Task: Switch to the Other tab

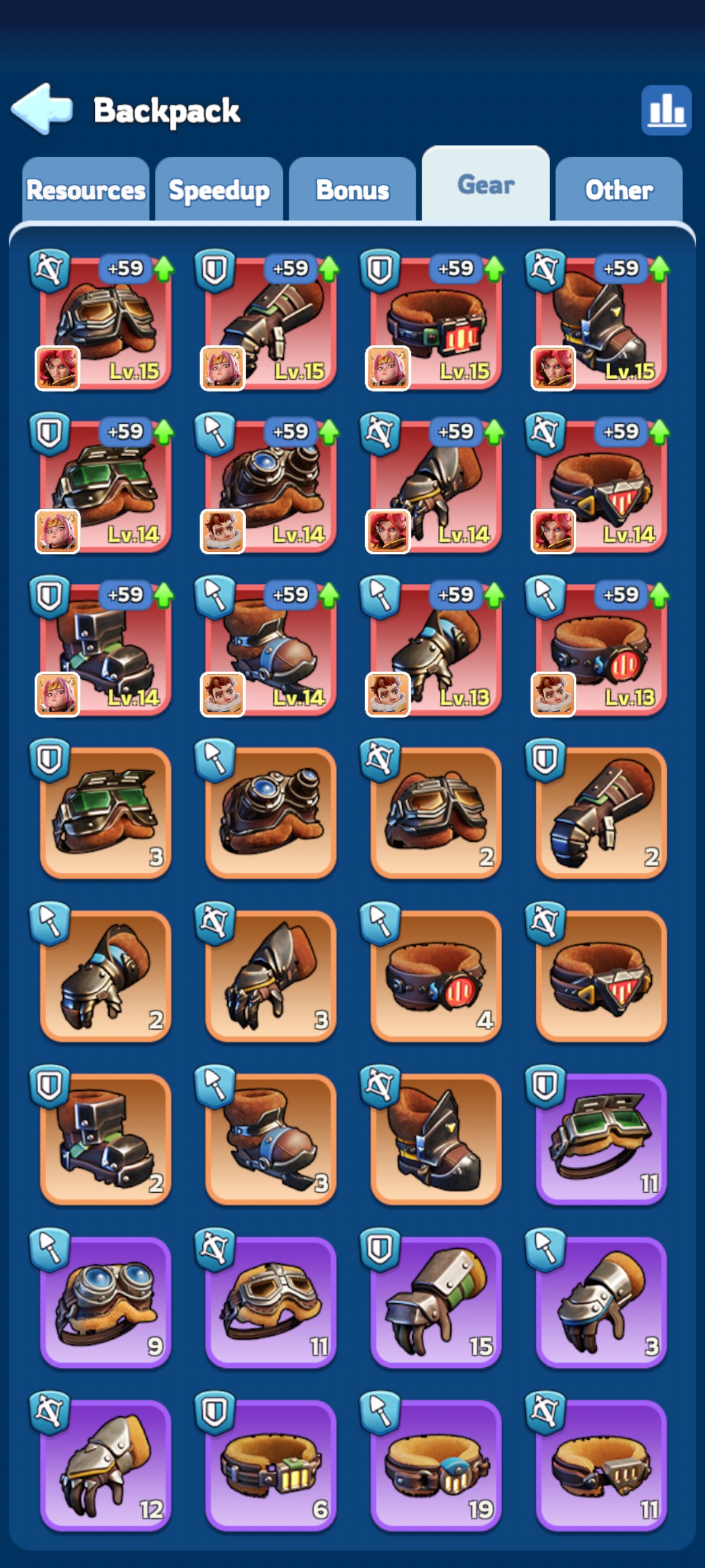Action: [x=619, y=190]
